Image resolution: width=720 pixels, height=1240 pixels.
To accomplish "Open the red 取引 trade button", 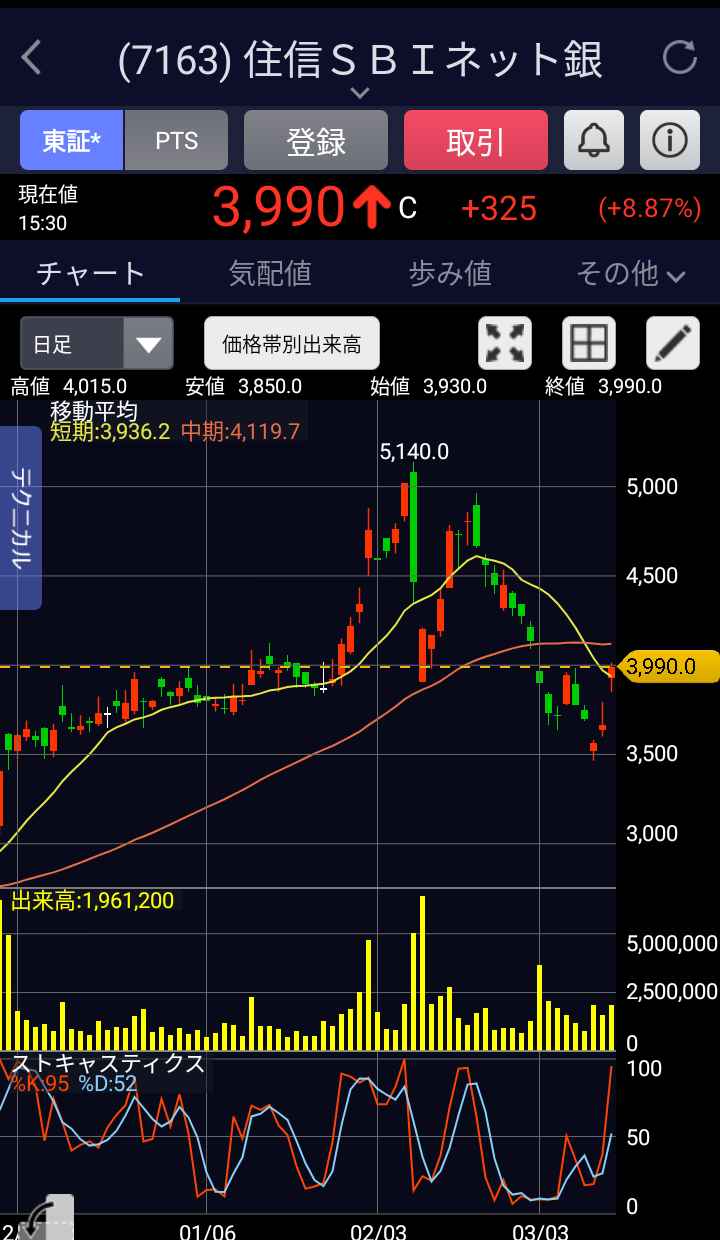I will tap(476, 140).
